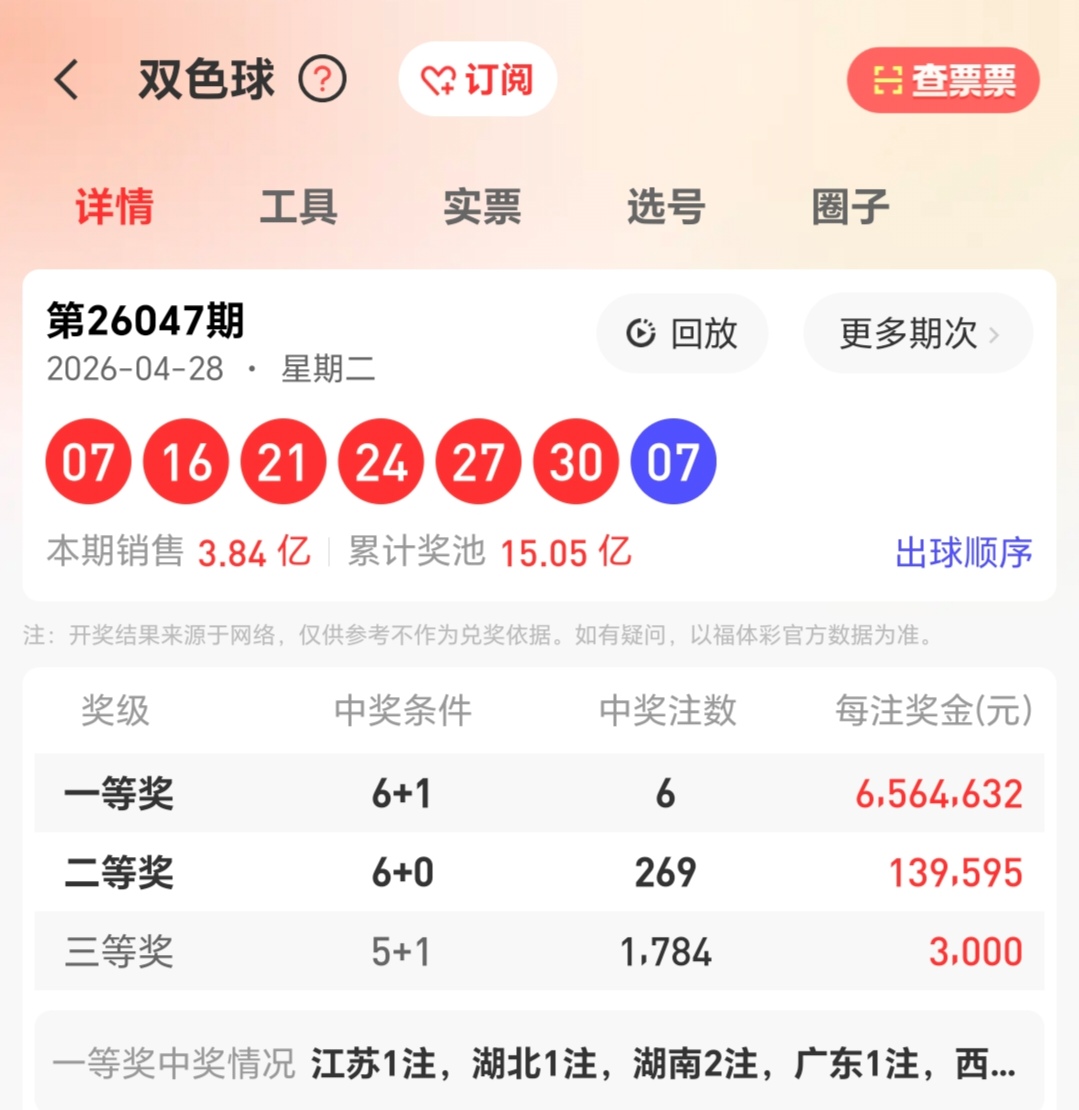This screenshot has height=1110, width=1079.
Task: Select the red ball numbered 24
Action: pos(380,461)
